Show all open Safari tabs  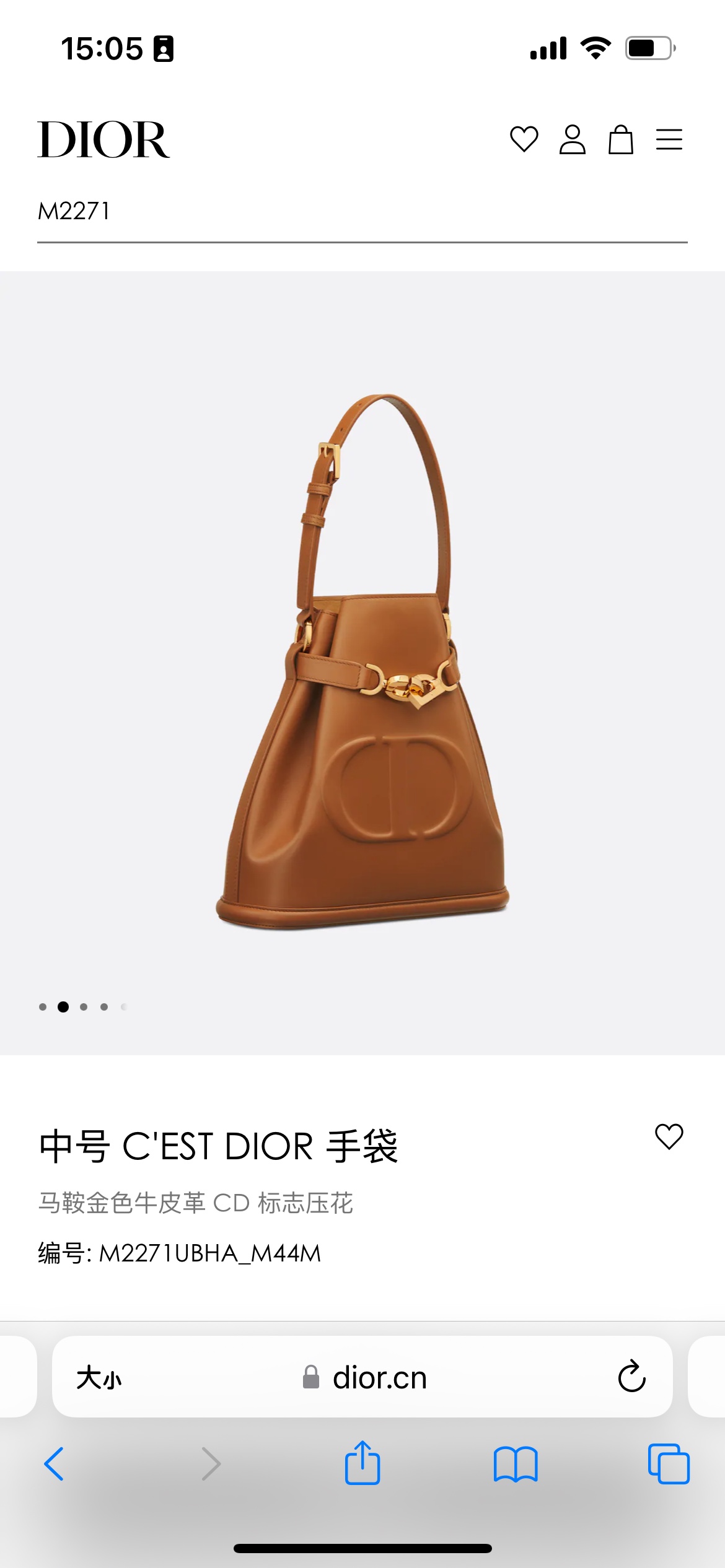669,1464
